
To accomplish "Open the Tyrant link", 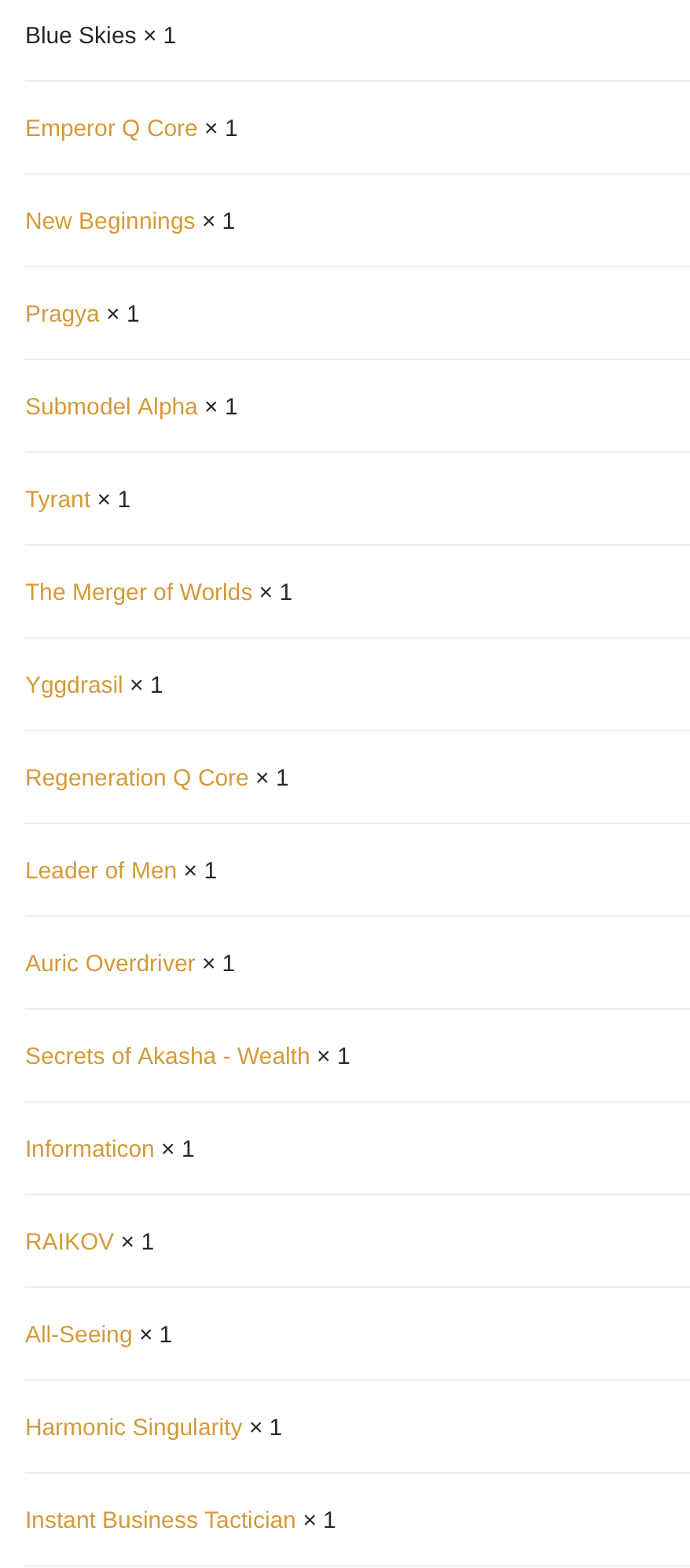I will [x=57, y=499].
